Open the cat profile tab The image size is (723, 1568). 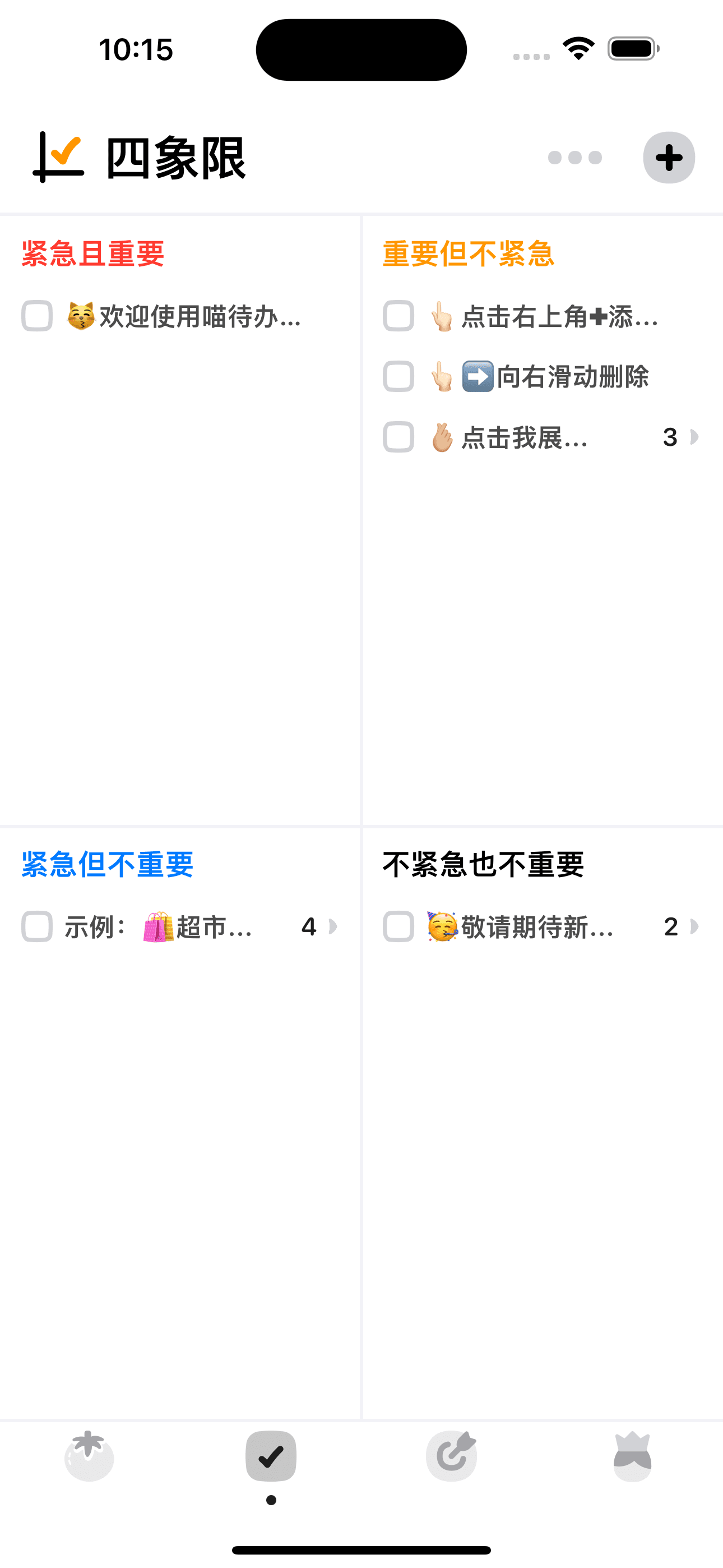click(x=632, y=1456)
